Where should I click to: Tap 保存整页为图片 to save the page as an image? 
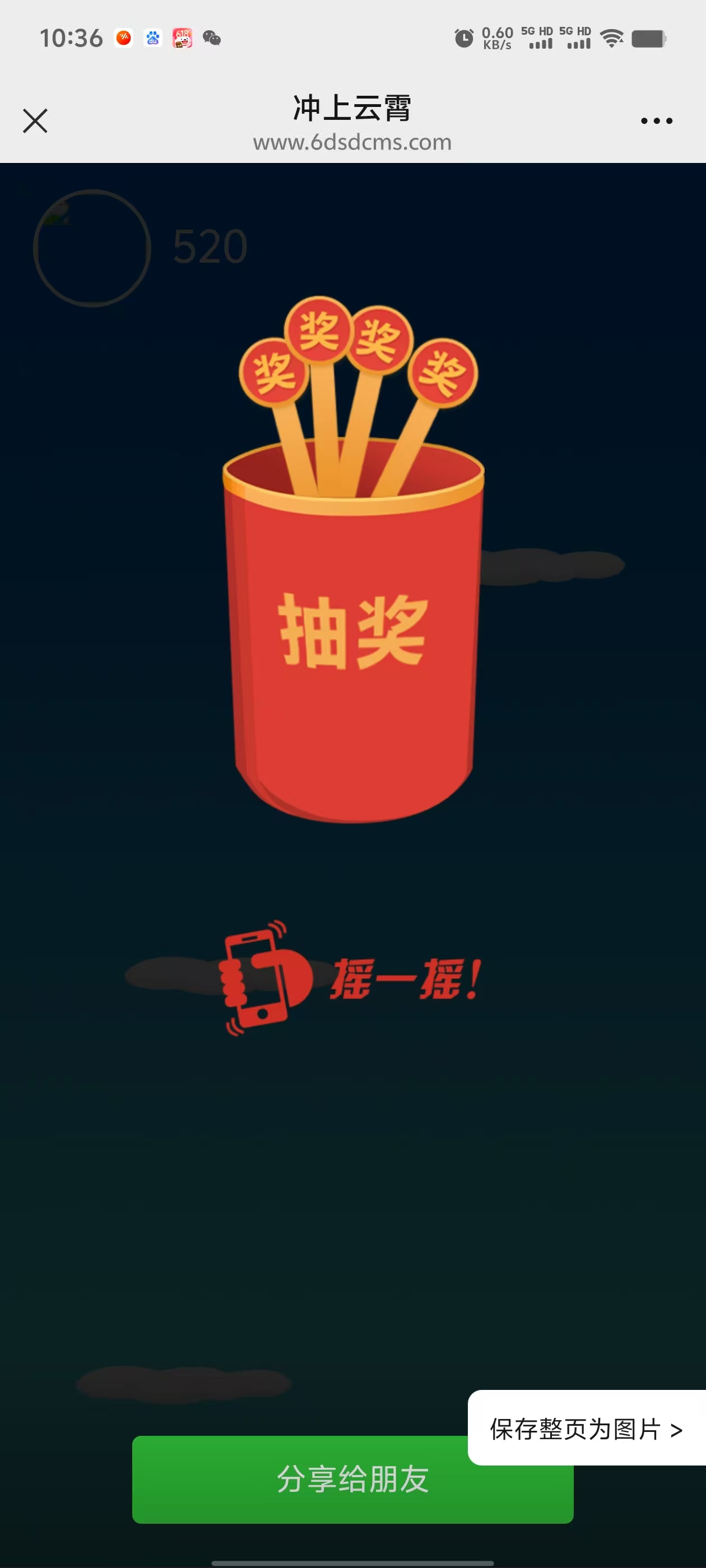(x=586, y=1429)
